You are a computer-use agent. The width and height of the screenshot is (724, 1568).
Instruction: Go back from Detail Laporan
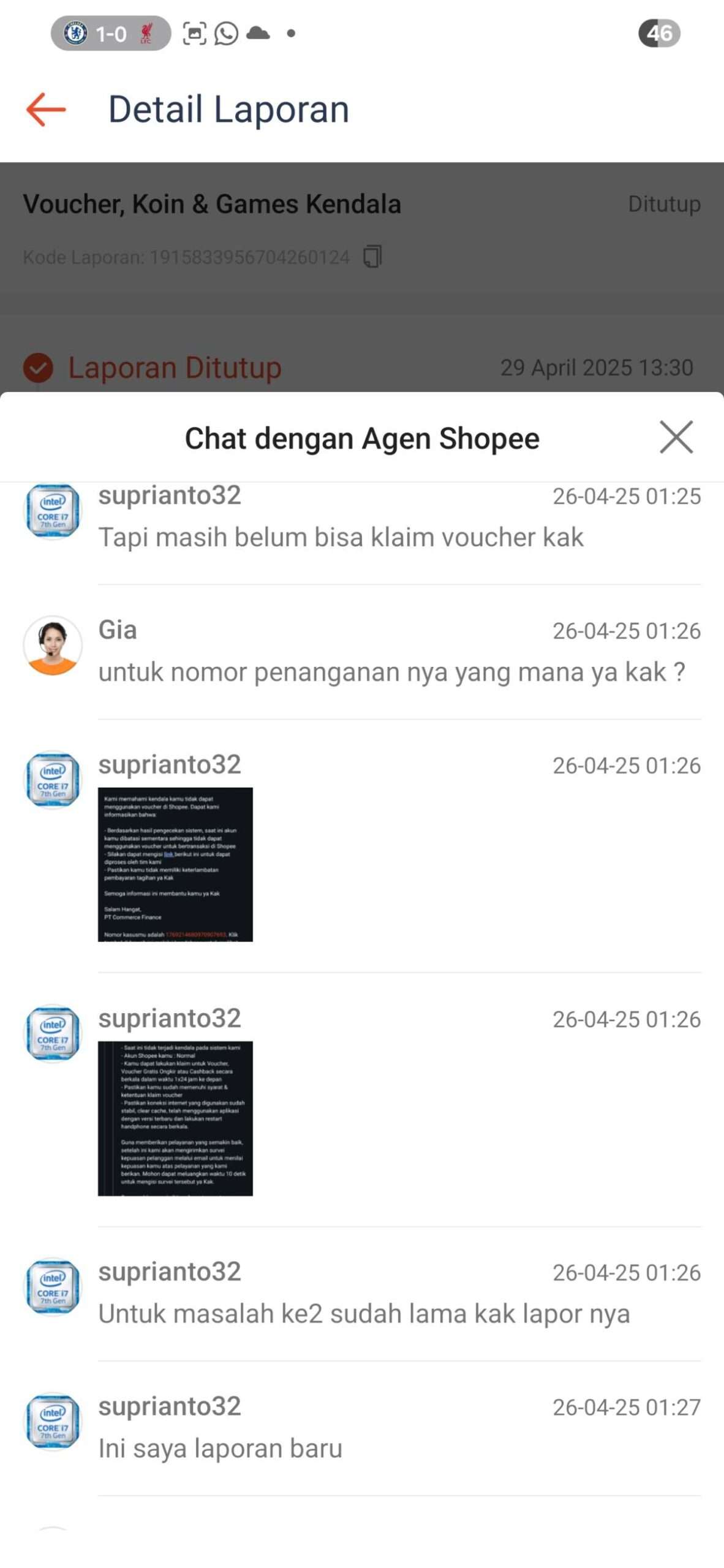click(x=46, y=110)
